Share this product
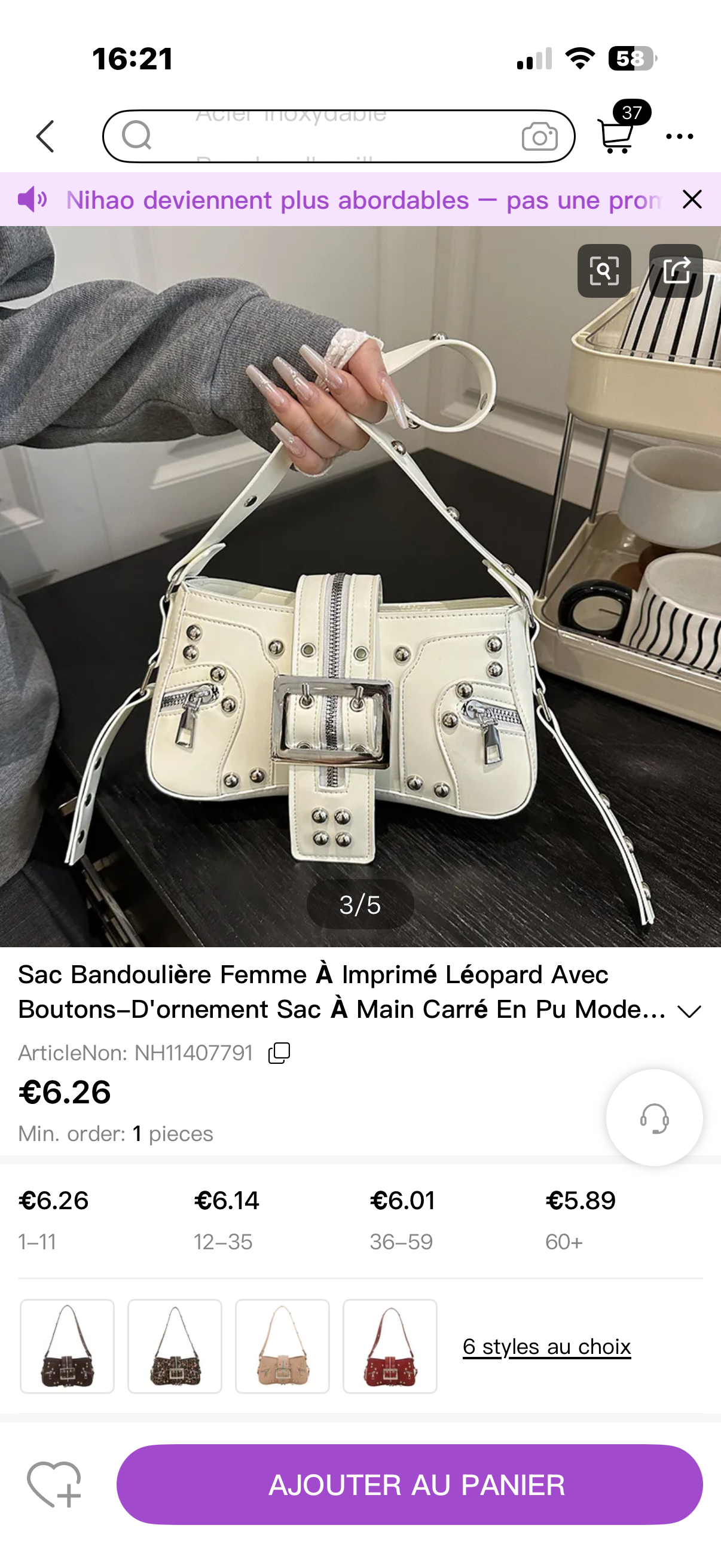721x1568 pixels. (x=676, y=271)
